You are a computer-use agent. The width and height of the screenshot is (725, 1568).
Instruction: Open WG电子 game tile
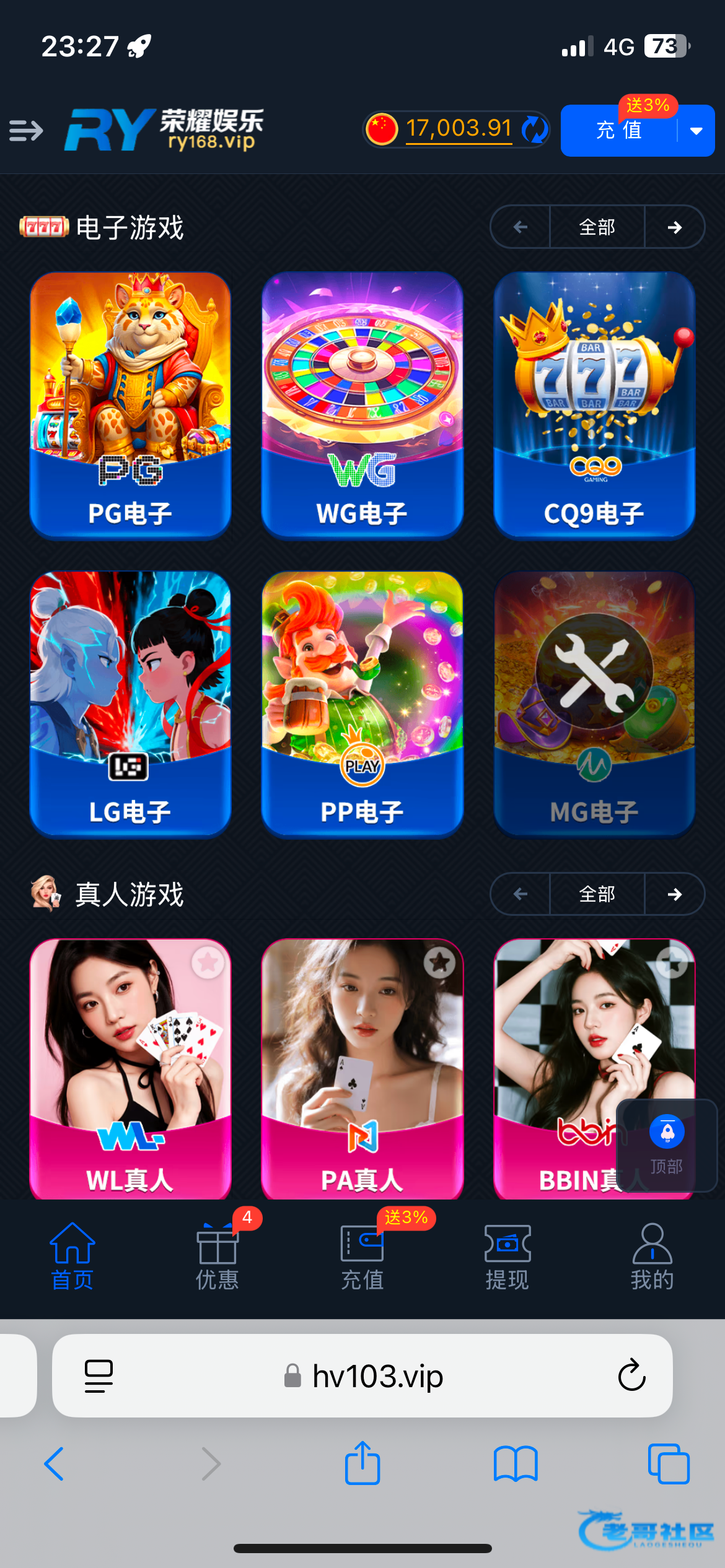(362, 406)
